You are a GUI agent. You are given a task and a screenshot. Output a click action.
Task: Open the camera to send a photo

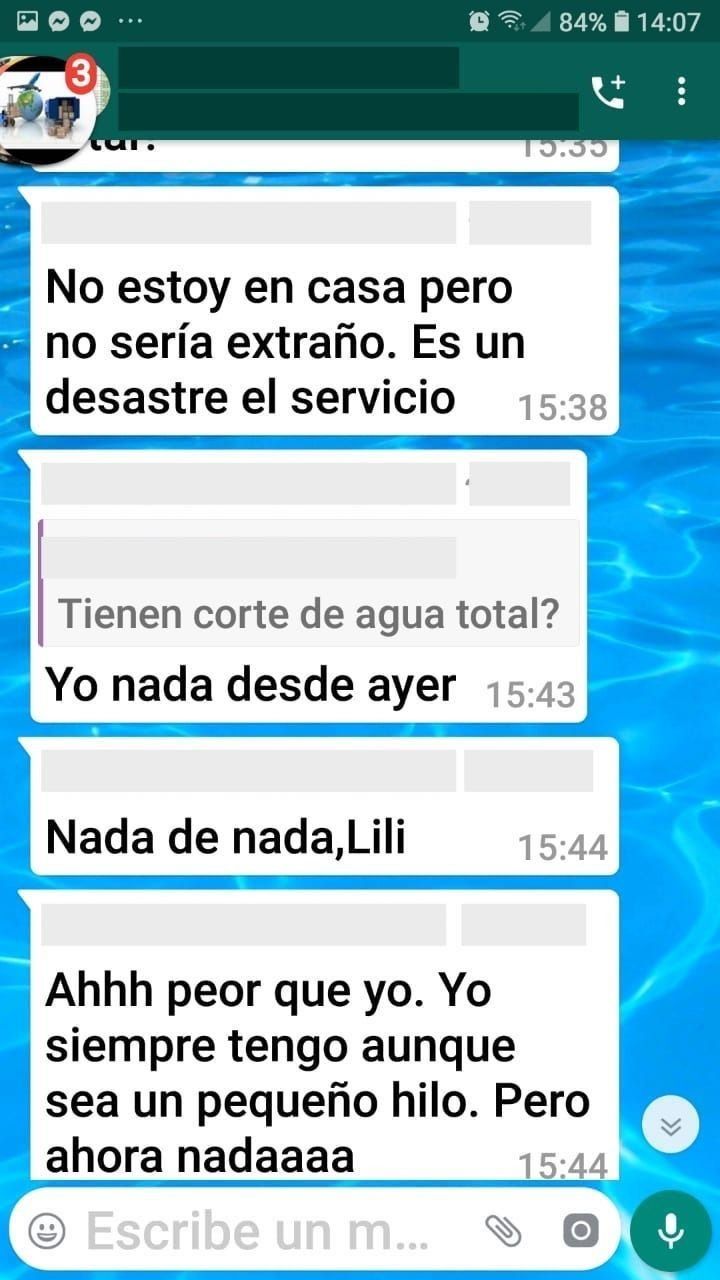click(x=580, y=1229)
